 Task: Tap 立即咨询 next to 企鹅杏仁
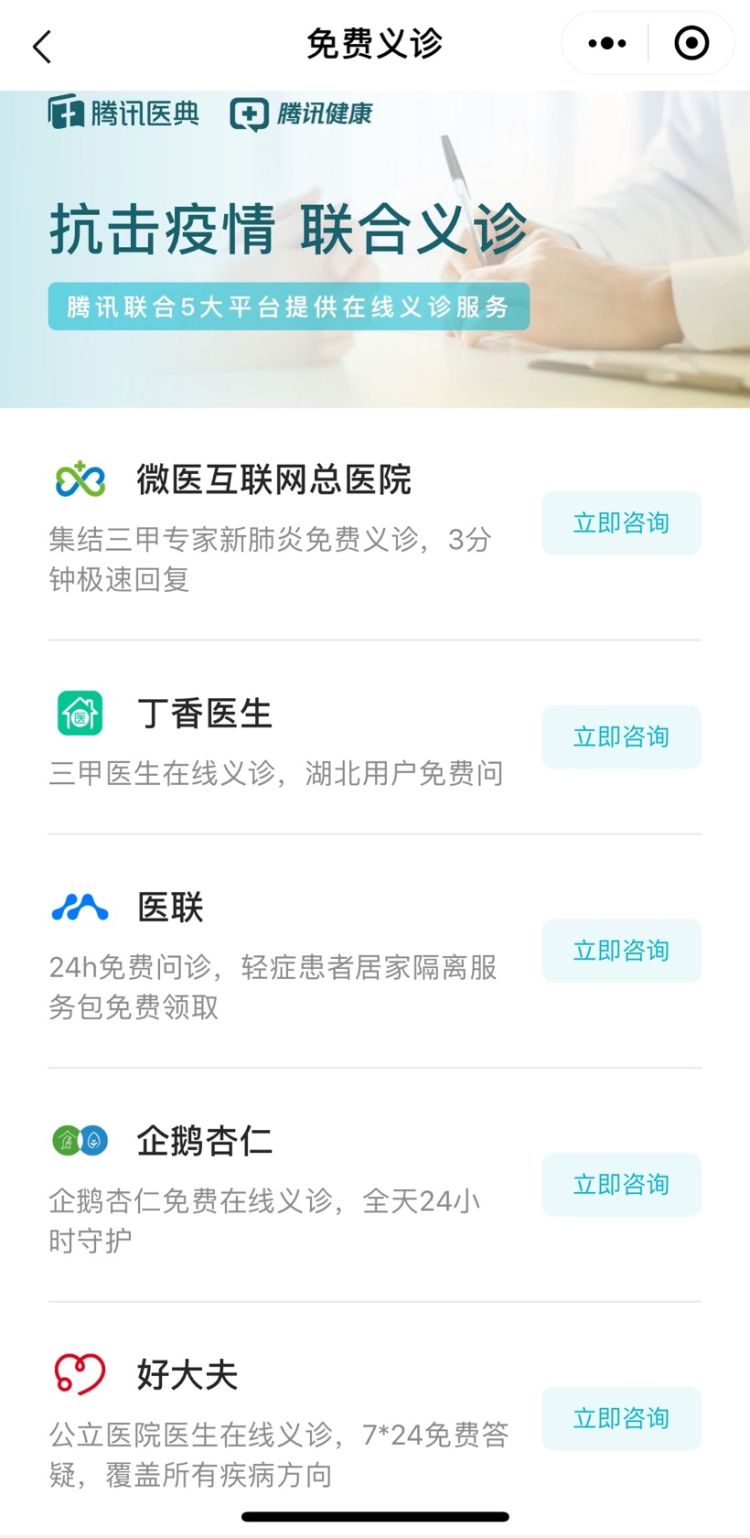(621, 1185)
